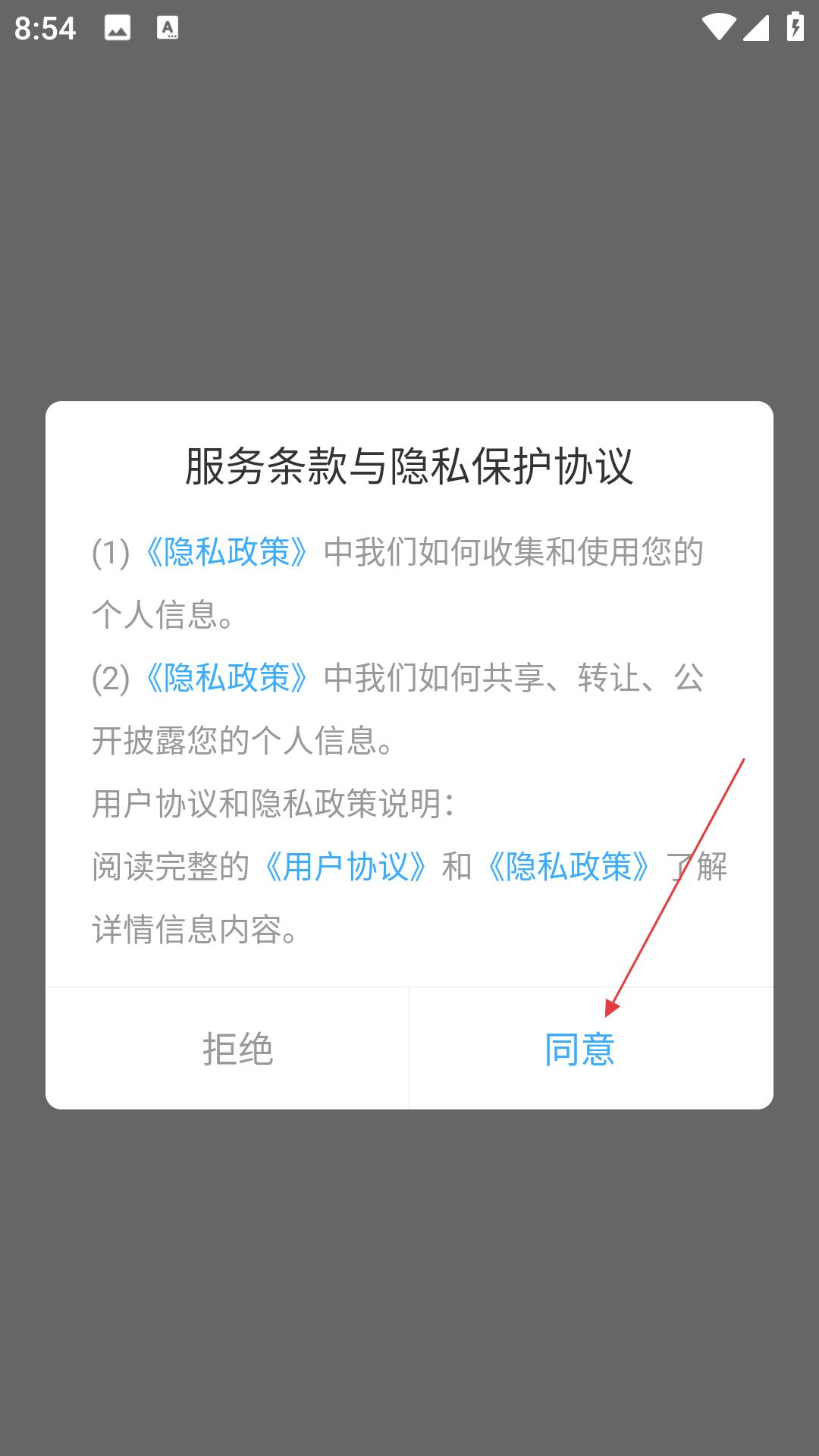Open the 《用户协议》 link
819x1456 pixels.
click(345, 867)
